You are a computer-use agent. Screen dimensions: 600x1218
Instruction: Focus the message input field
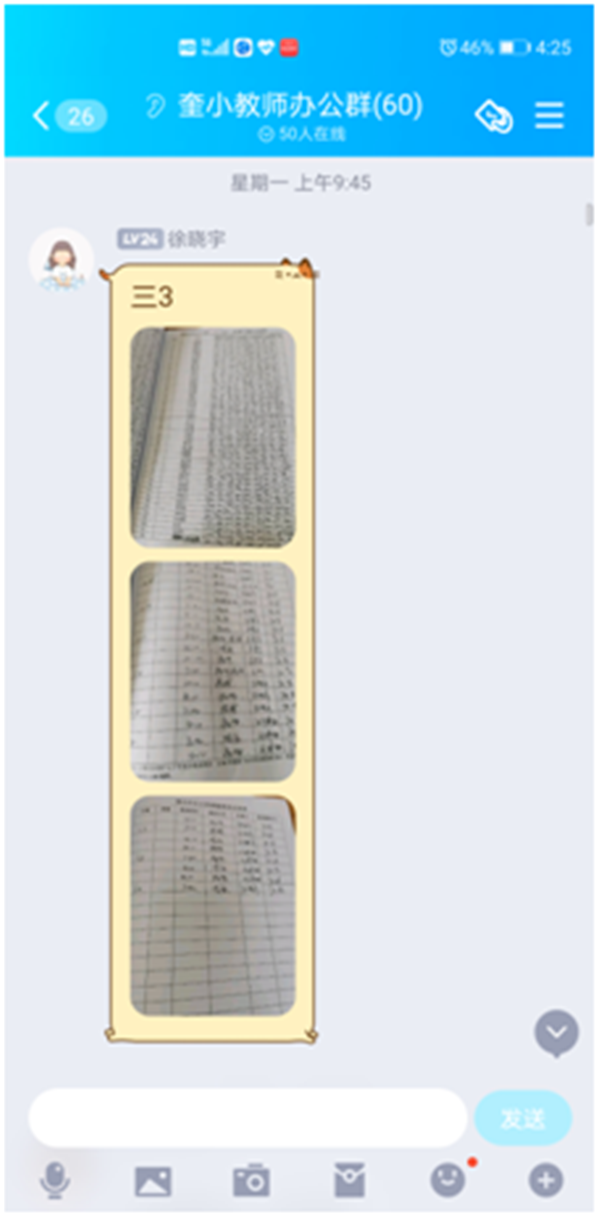point(247,1117)
